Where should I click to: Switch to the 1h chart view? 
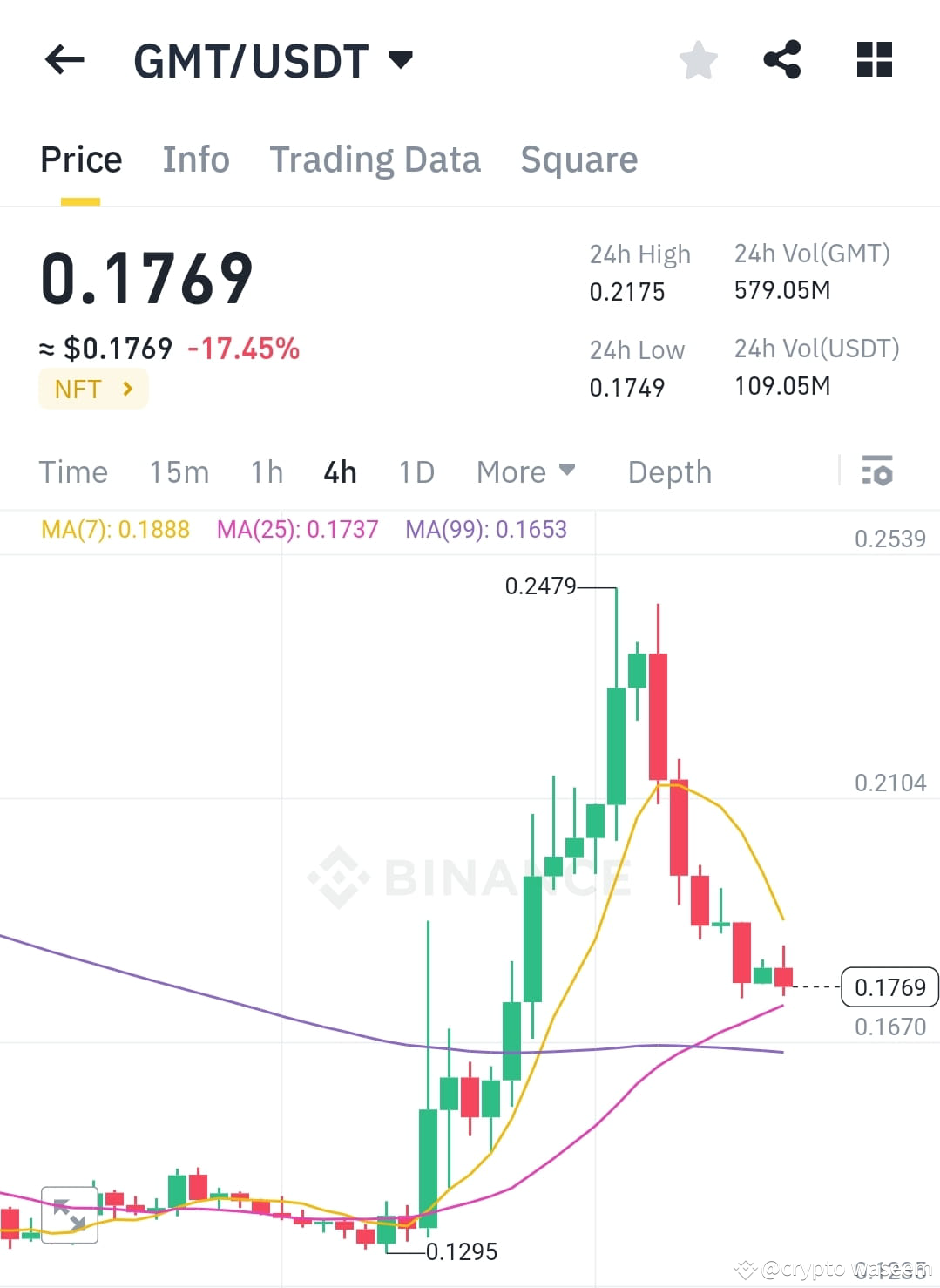coord(266,471)
